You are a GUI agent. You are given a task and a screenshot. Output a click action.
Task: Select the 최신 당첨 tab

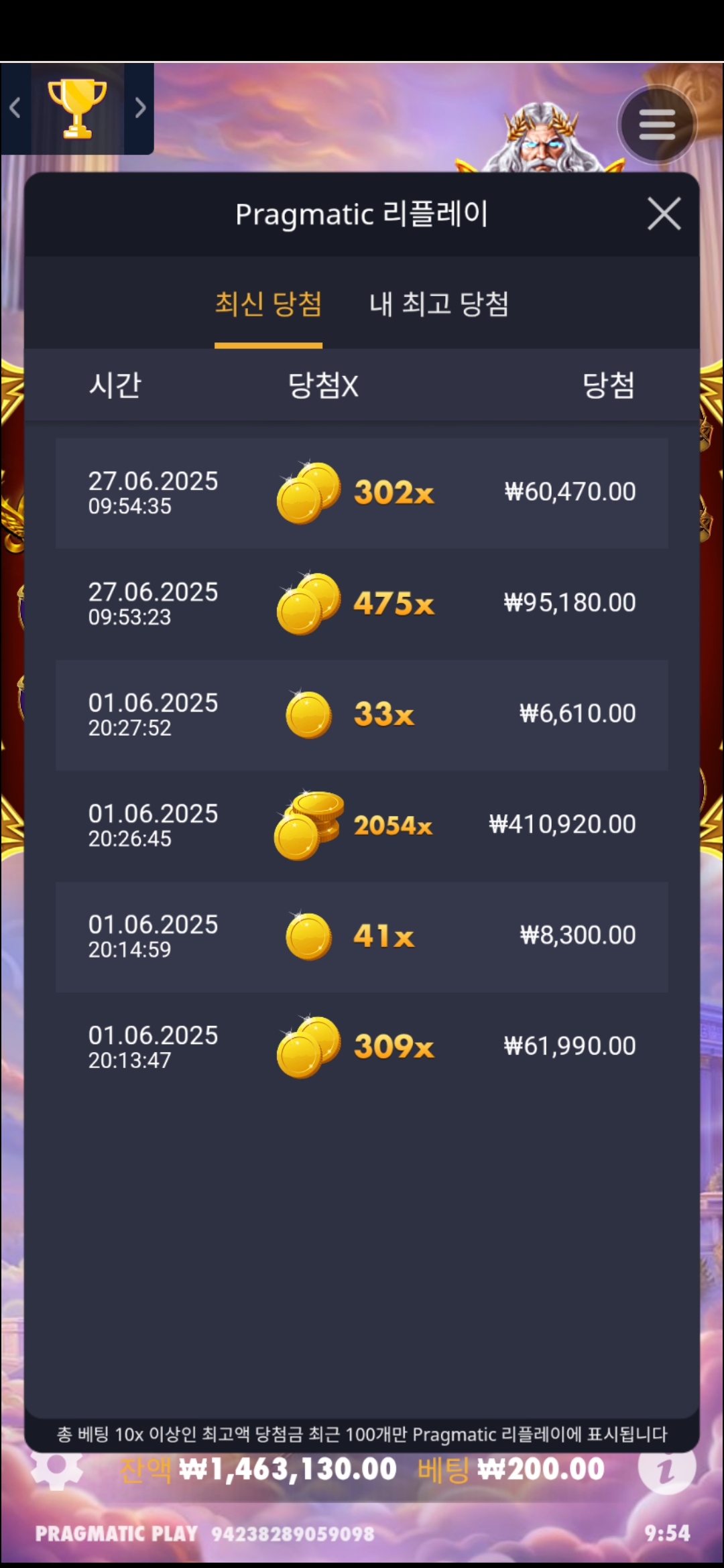[x=268, y=304]
